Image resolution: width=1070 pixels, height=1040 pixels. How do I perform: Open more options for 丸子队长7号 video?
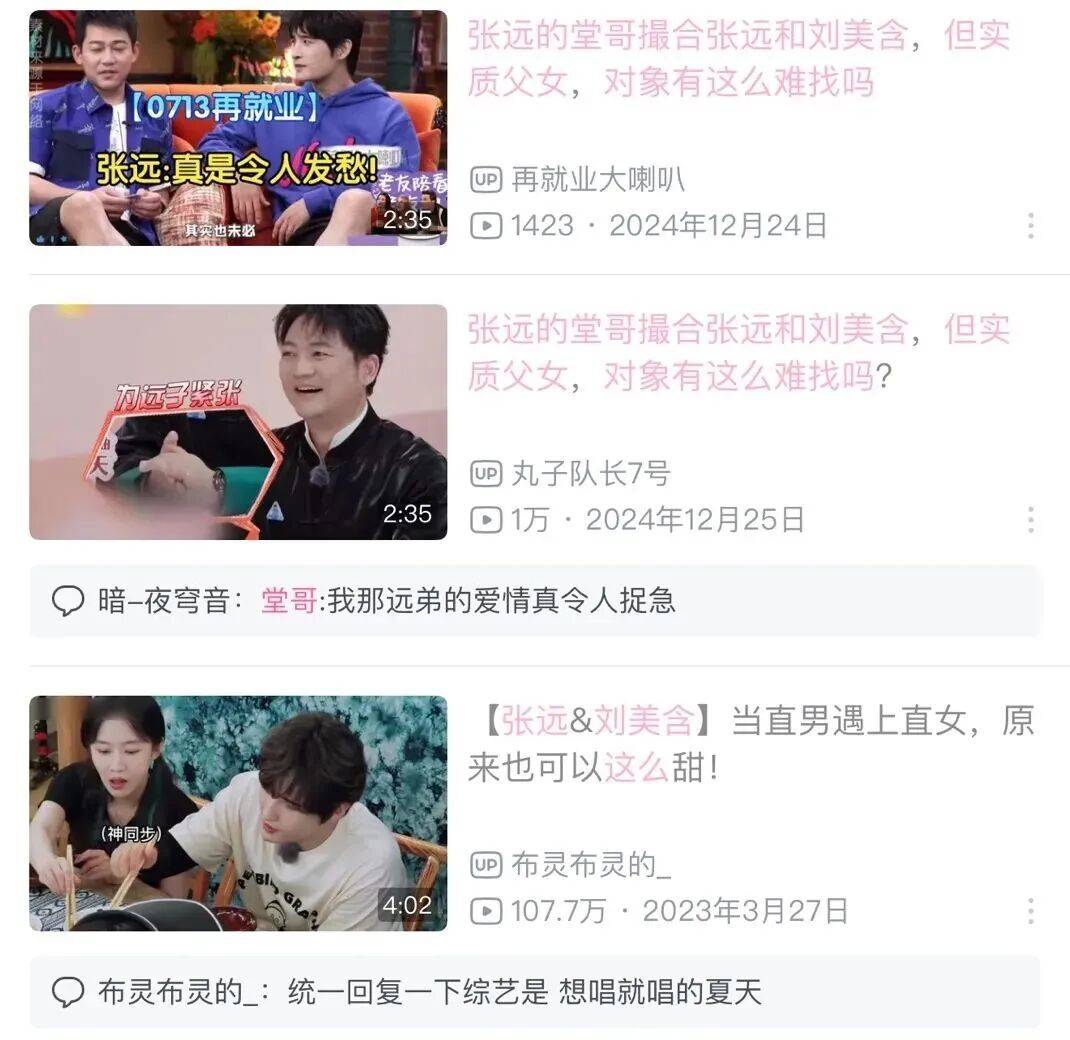point(1030,519)
